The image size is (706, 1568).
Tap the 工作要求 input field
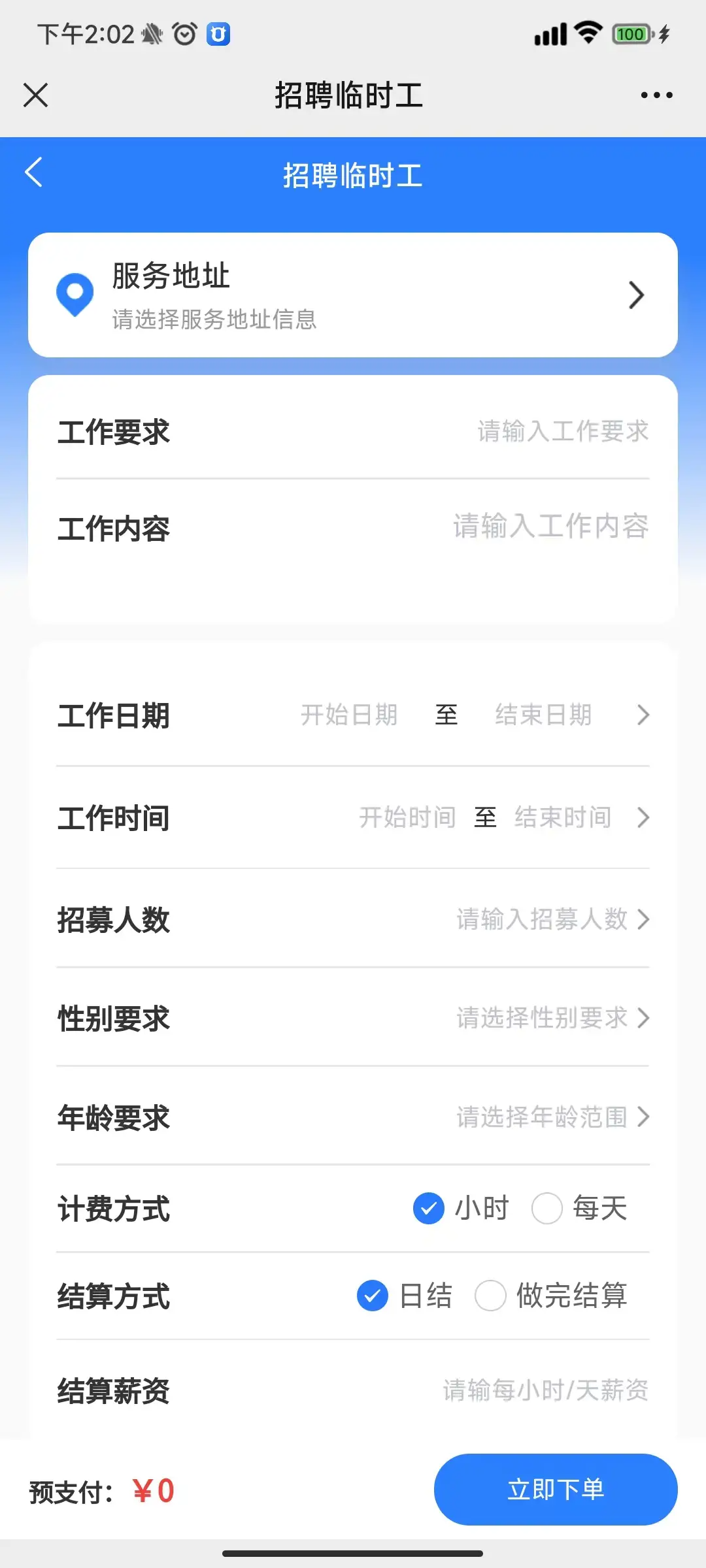point(562,431)
